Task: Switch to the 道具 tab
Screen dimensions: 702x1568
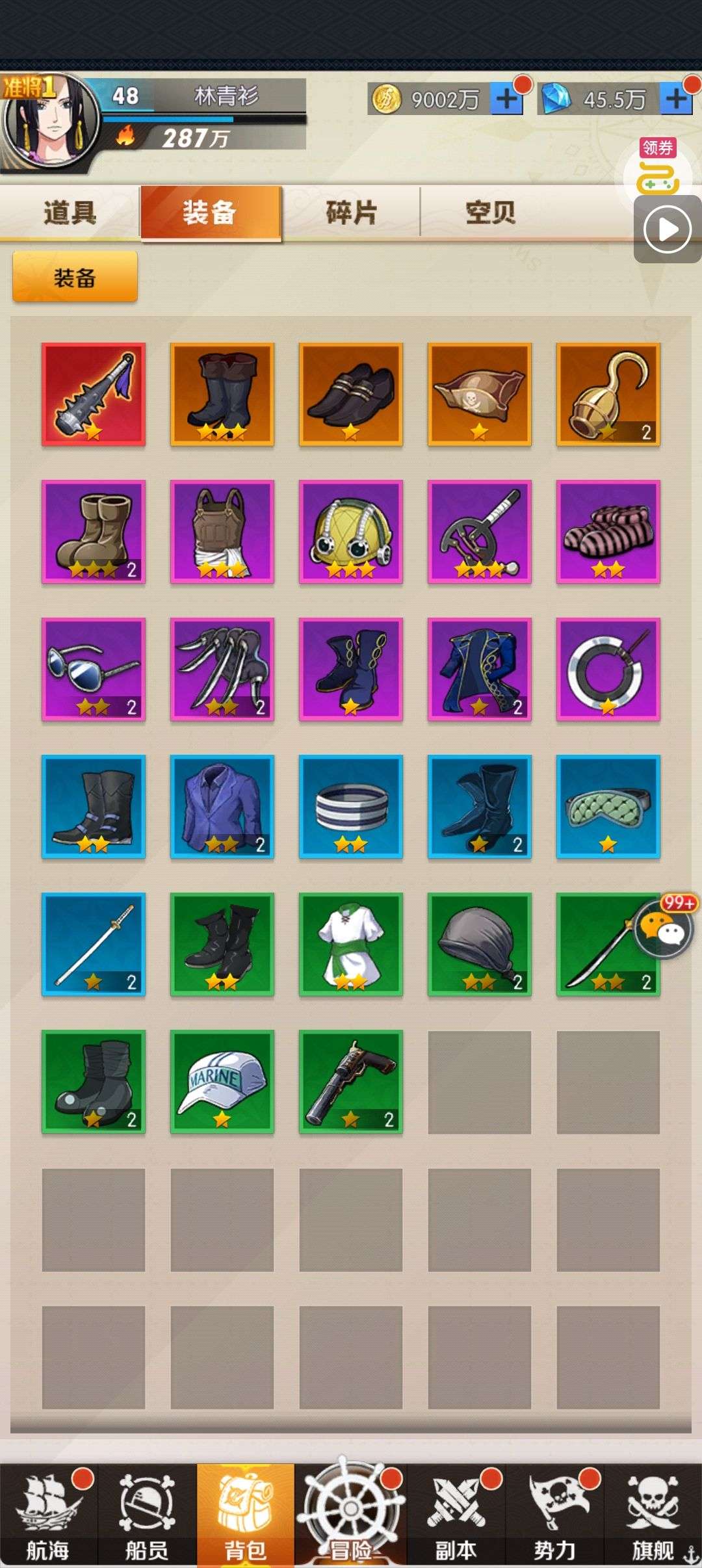Action: click(x=70, y=213)
